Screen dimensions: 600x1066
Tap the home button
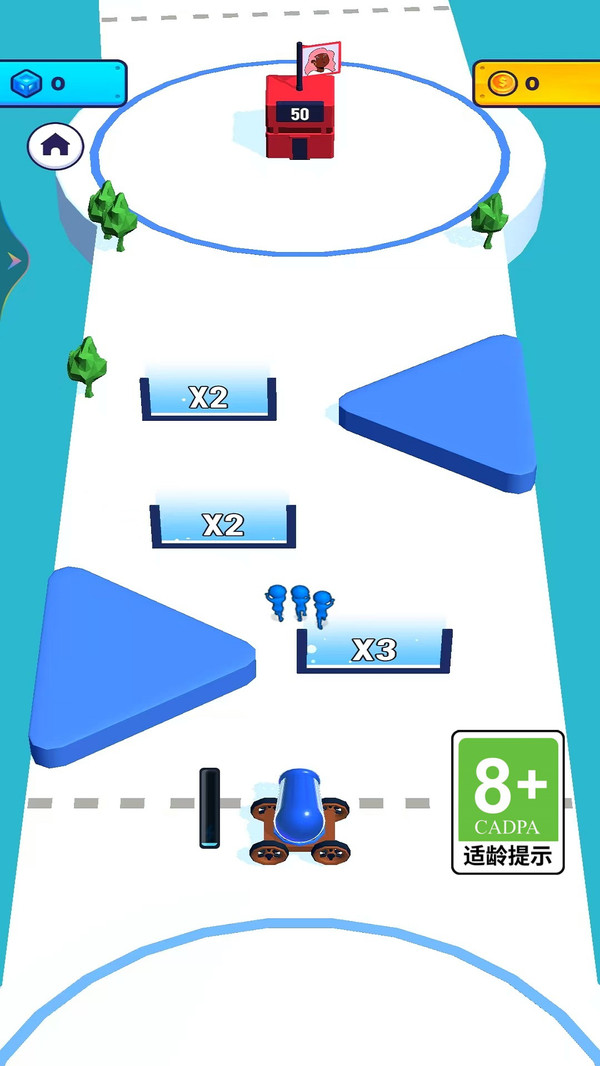click(x=55, y=147)
